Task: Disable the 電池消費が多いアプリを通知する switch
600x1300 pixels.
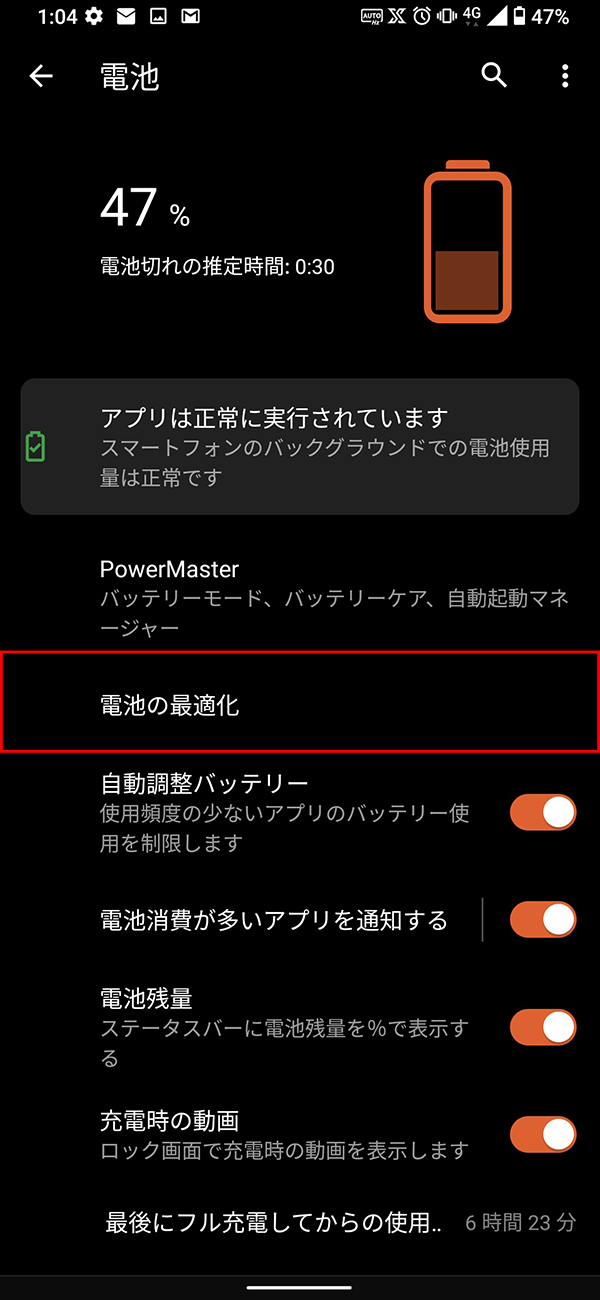Action: pyautogui.click(x=543, y=919)
